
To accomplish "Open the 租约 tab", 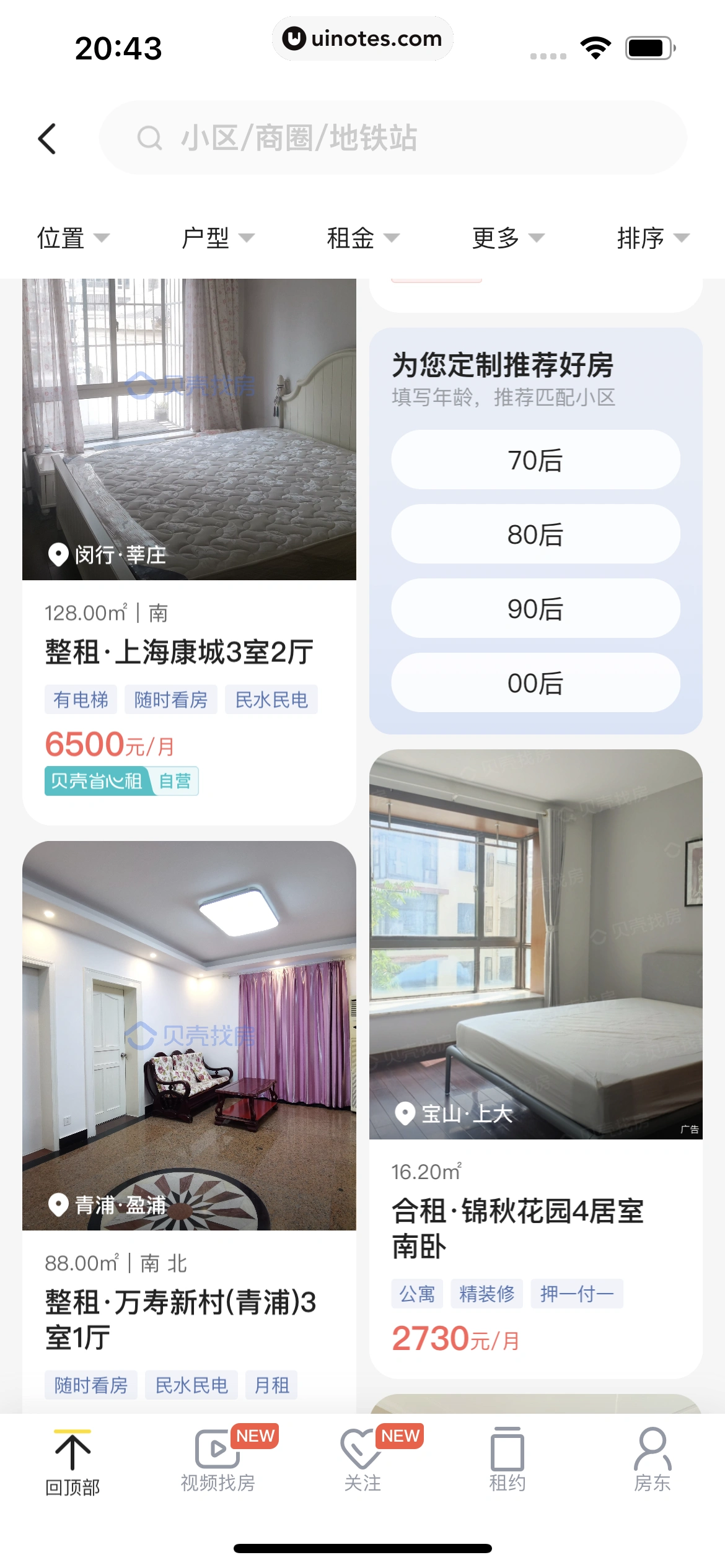I will click(x=507, y=1461).
